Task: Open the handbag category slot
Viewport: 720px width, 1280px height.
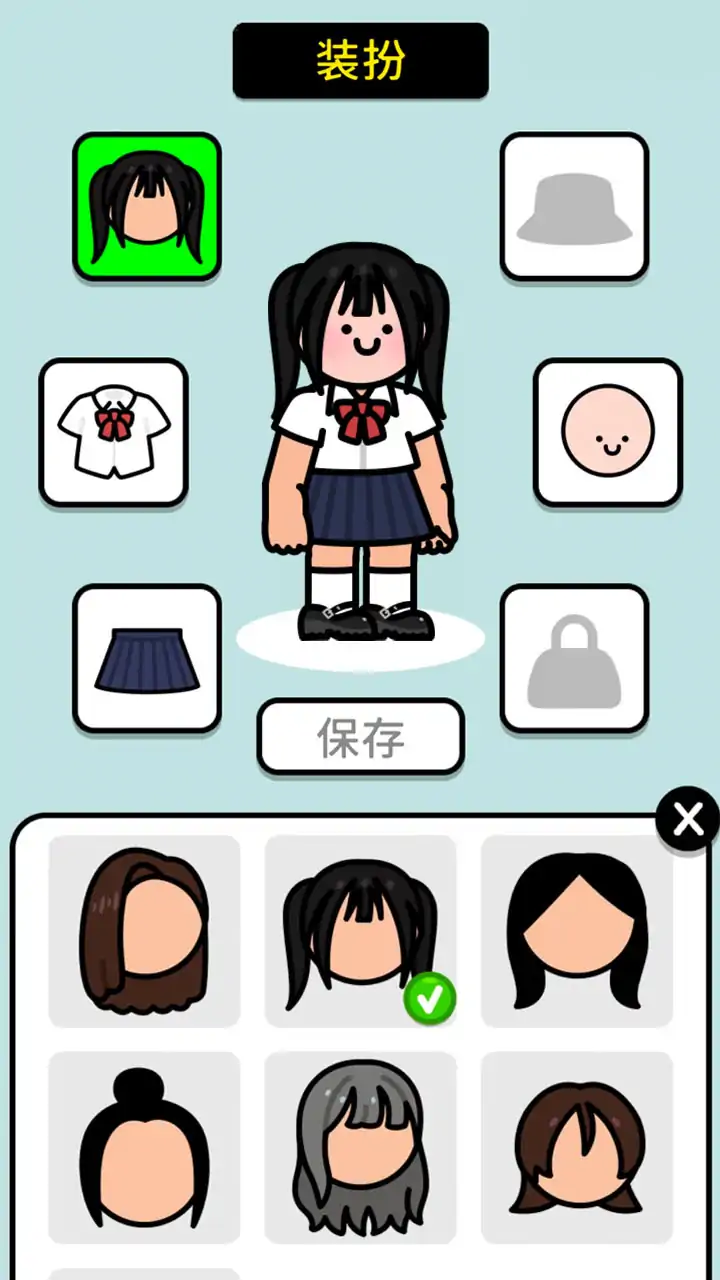Action: pyautogui.click(x=574, y=658)
